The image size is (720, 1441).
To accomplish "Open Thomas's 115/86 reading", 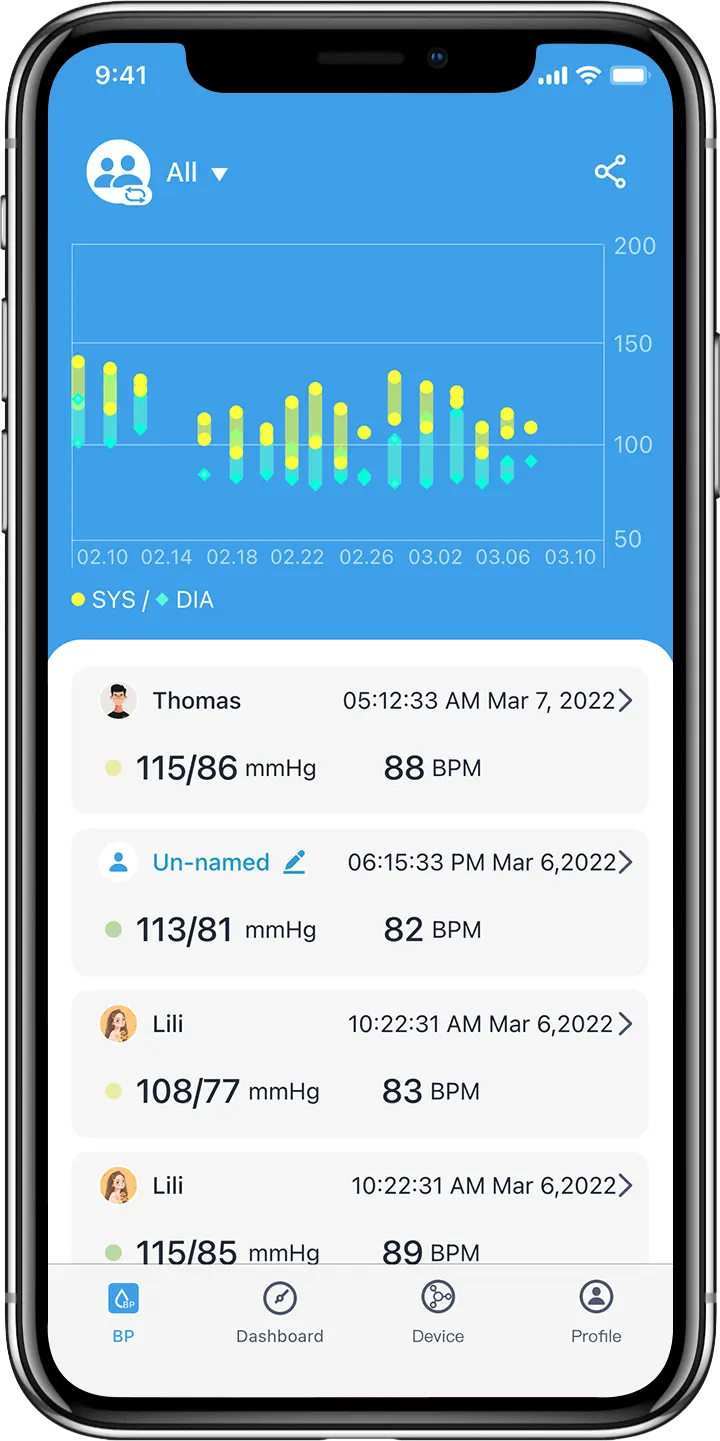I will (360, 740).
